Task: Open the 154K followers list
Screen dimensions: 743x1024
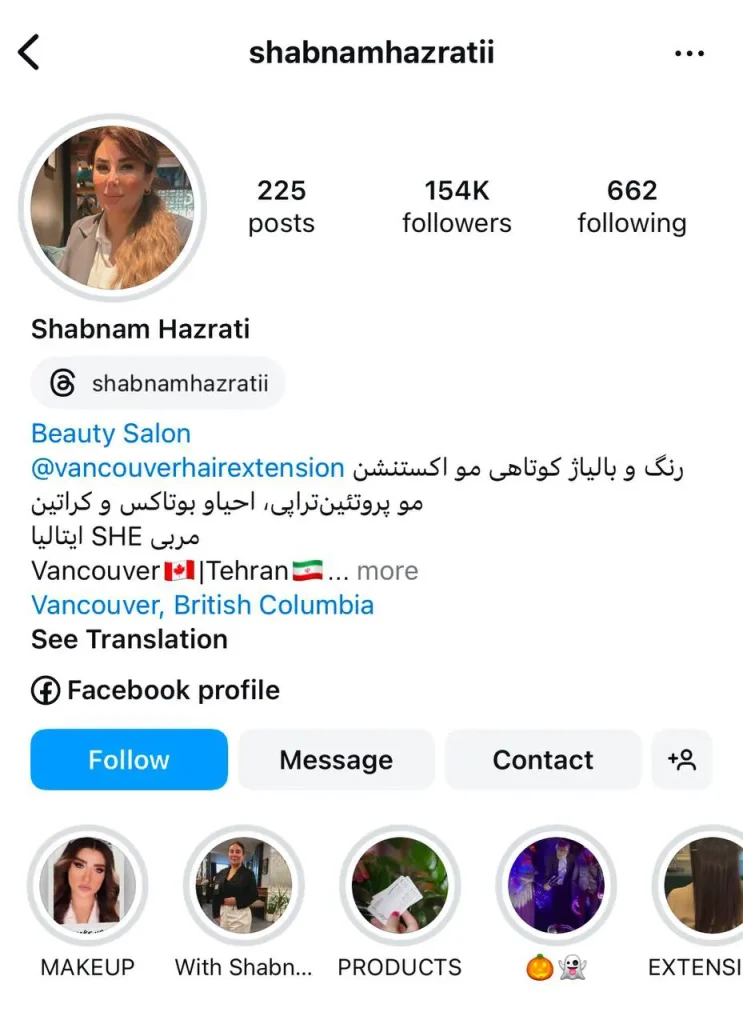Action: [456, 206]
